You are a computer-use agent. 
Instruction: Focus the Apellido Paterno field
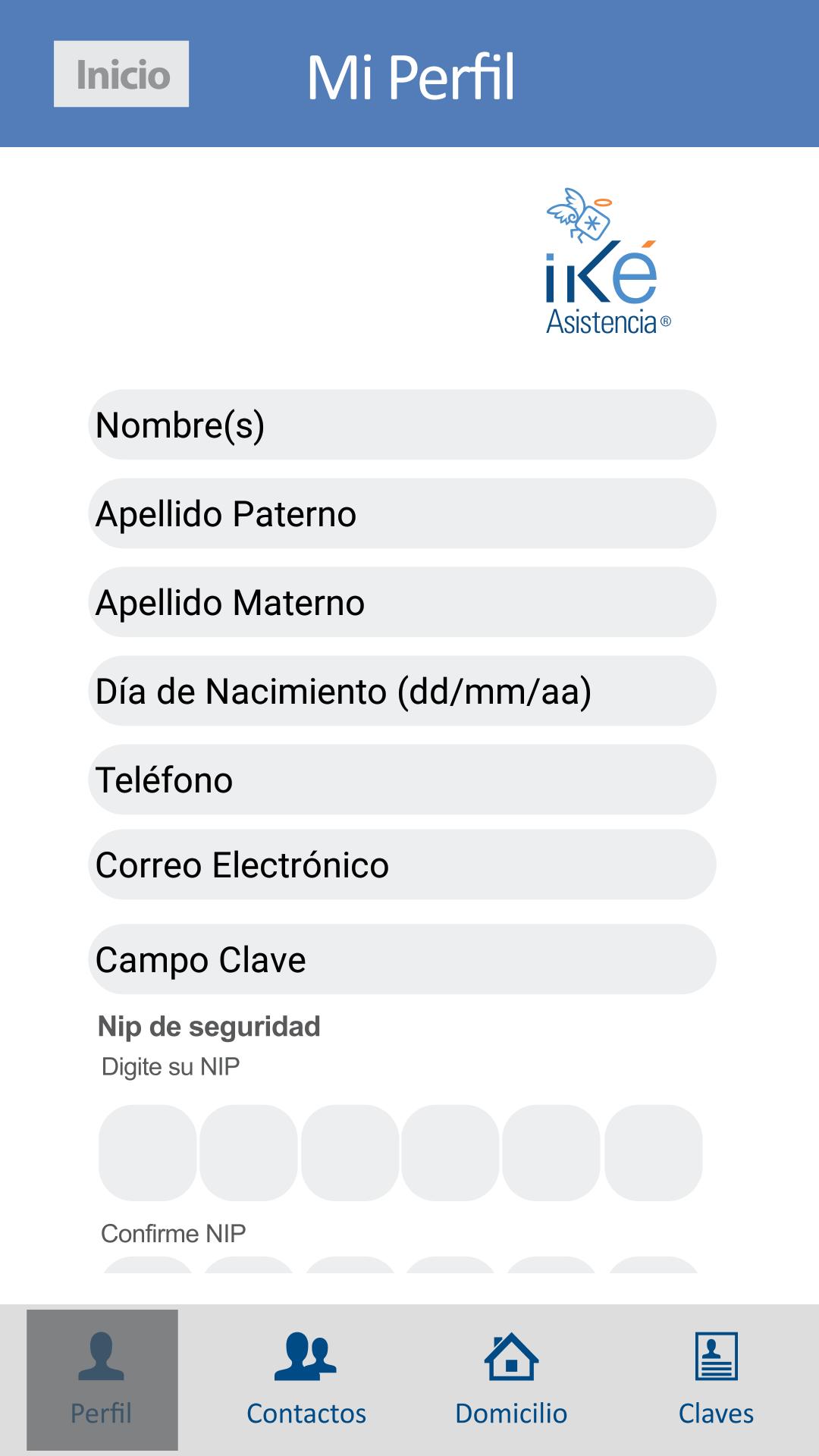pyautogui.click(x=402, y=513)
